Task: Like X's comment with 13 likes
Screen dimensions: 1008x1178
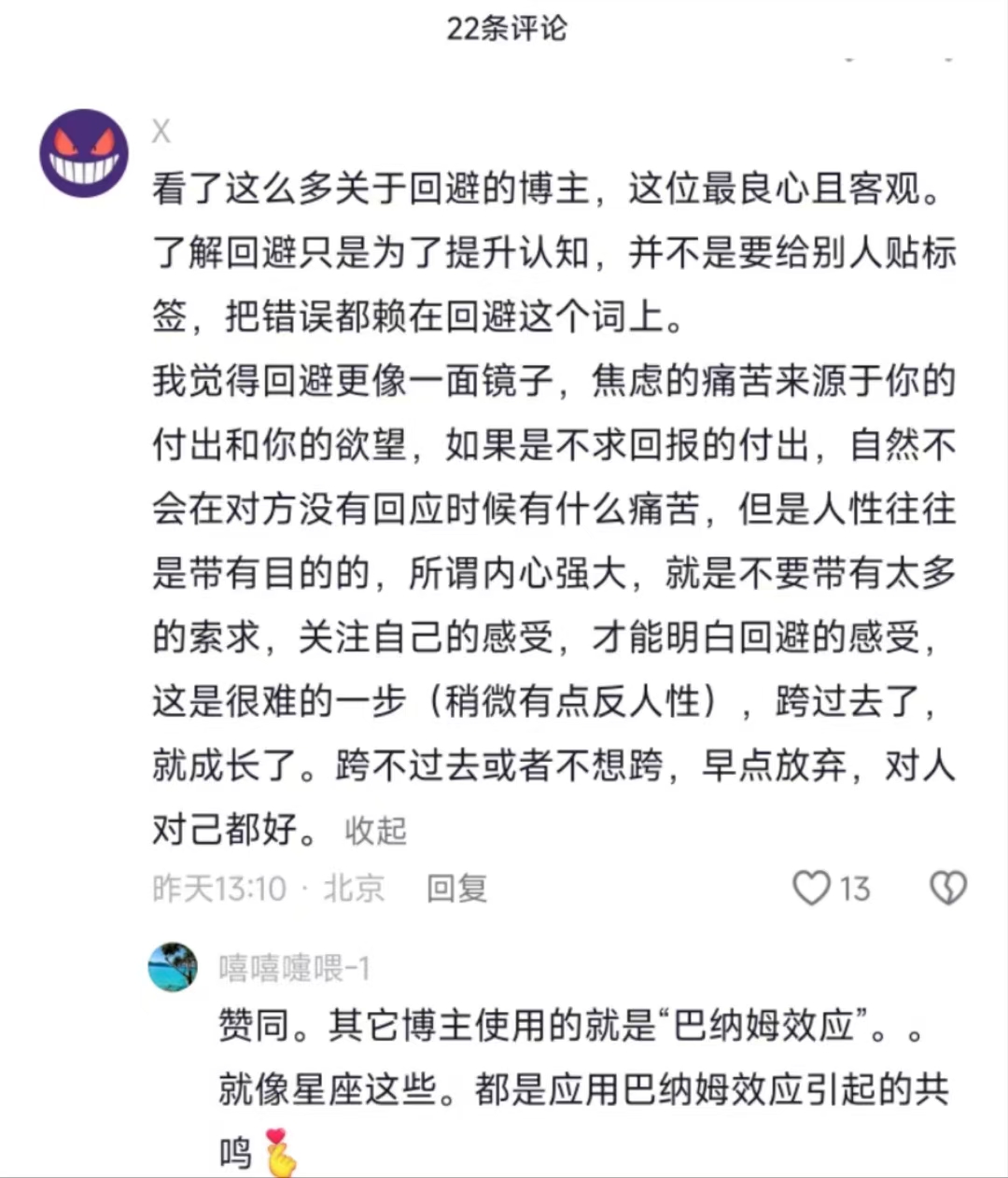Action: [x=811, y=888]
